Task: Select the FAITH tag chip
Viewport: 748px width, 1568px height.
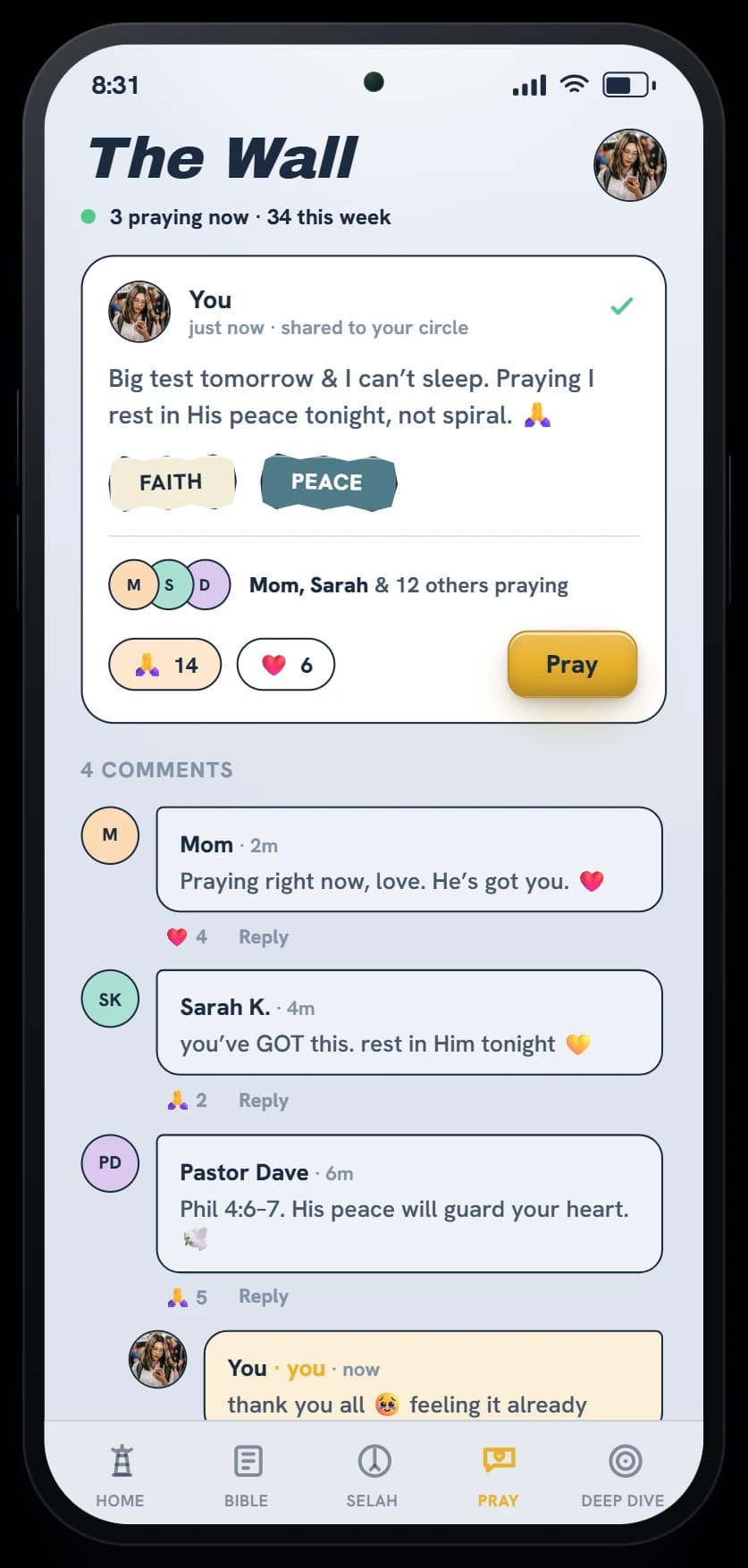Action: tap(172, 482)
